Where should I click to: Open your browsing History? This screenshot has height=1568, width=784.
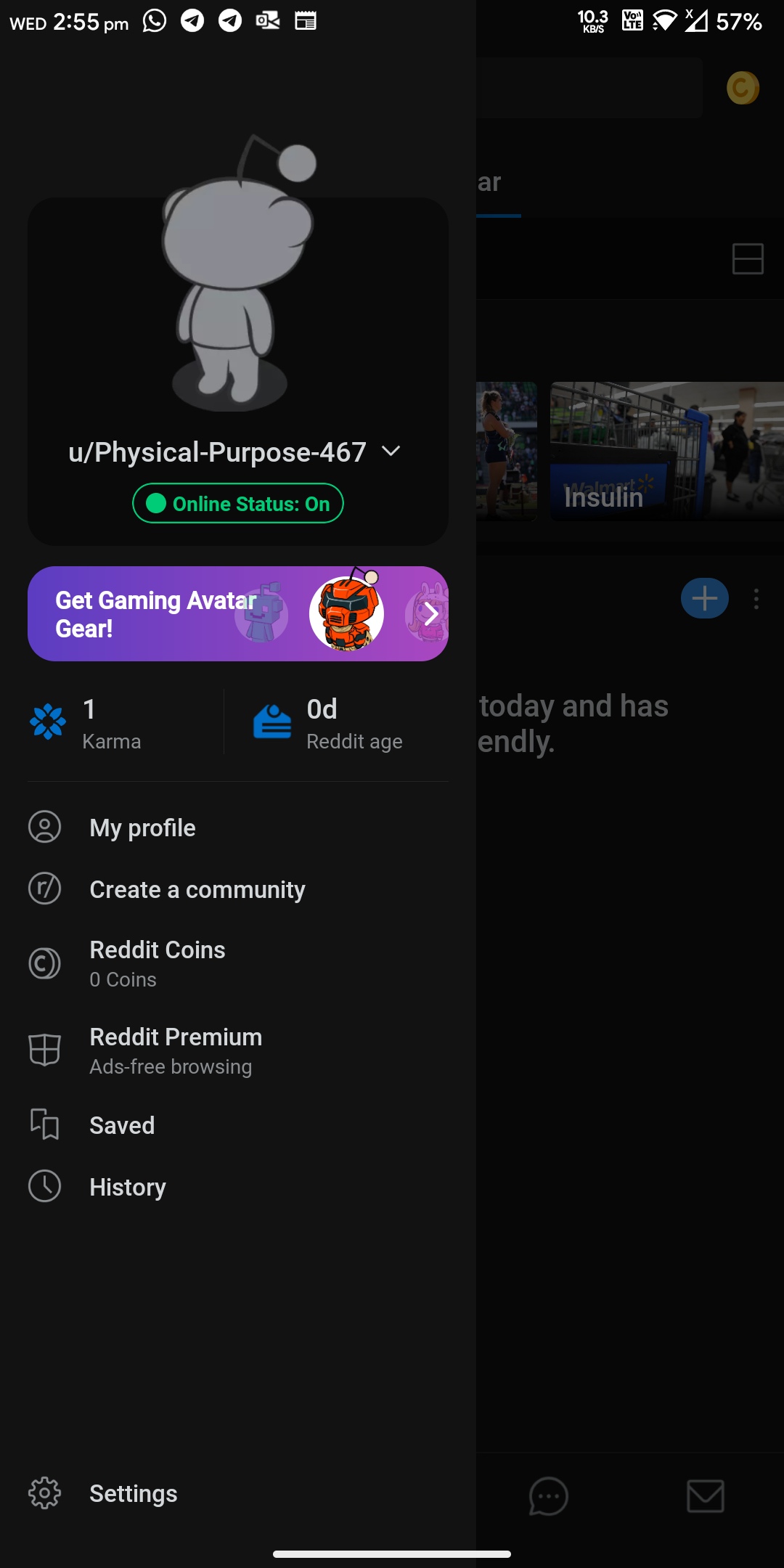point(127,1186)
